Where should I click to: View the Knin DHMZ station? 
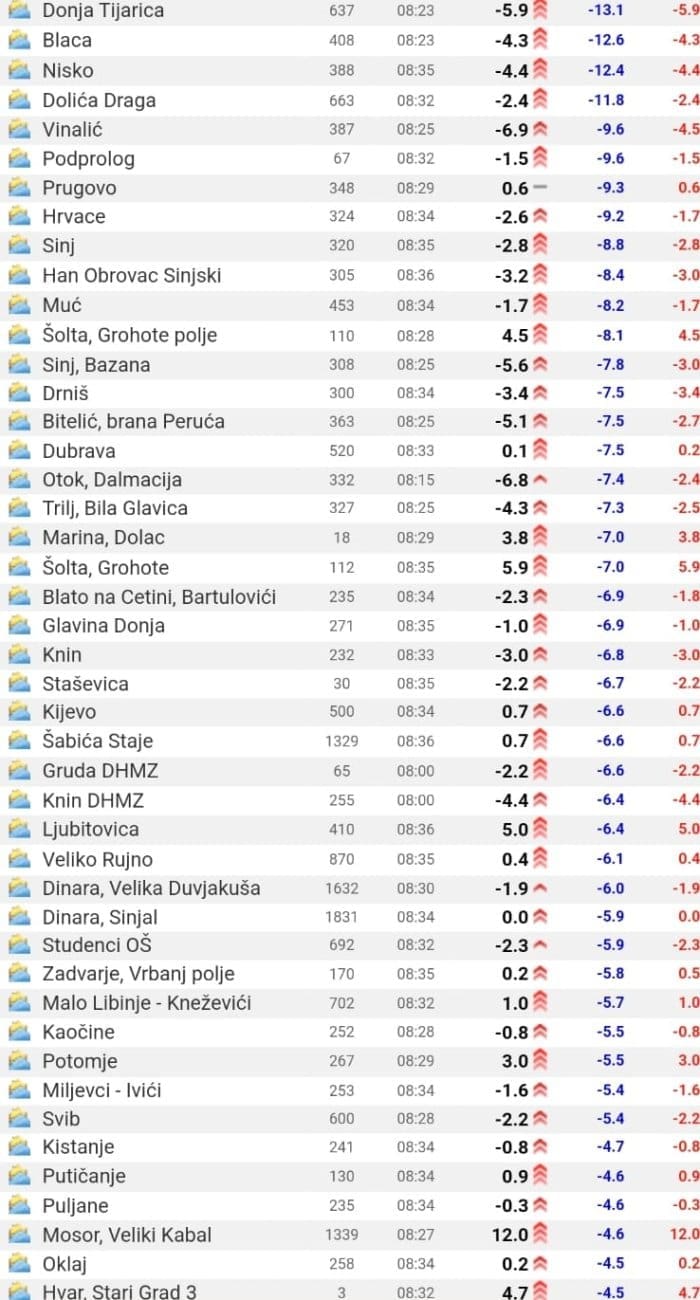click(x=93, y=800)
